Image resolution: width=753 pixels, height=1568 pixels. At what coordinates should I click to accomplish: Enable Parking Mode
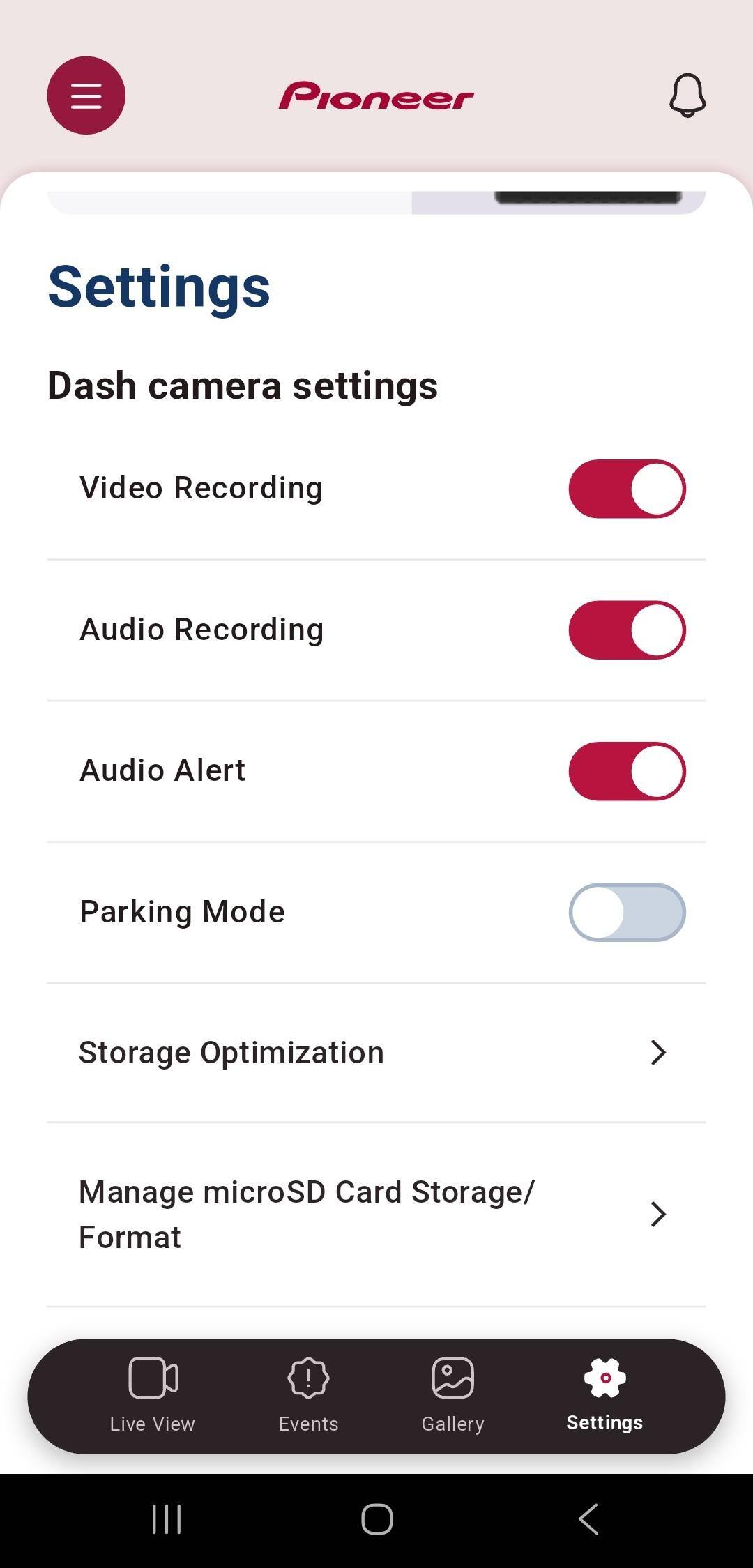coord(627,913)
